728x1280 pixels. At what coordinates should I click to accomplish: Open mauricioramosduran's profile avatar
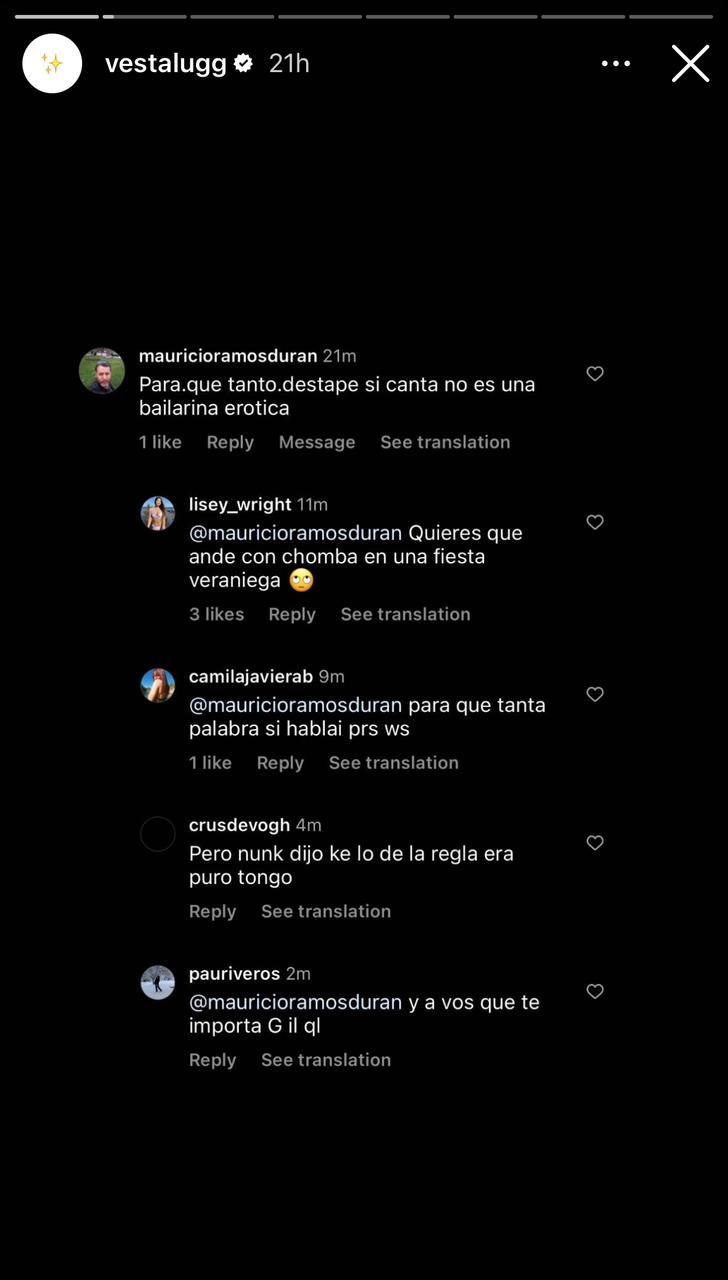click(x=101, y=371)
